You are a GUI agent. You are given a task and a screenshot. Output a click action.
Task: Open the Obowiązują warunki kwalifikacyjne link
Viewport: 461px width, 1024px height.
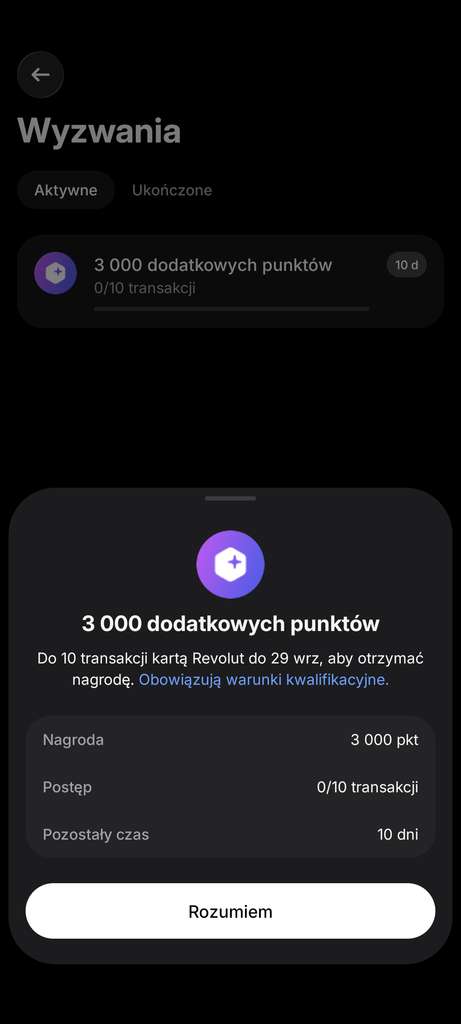(x=264, y=680)
